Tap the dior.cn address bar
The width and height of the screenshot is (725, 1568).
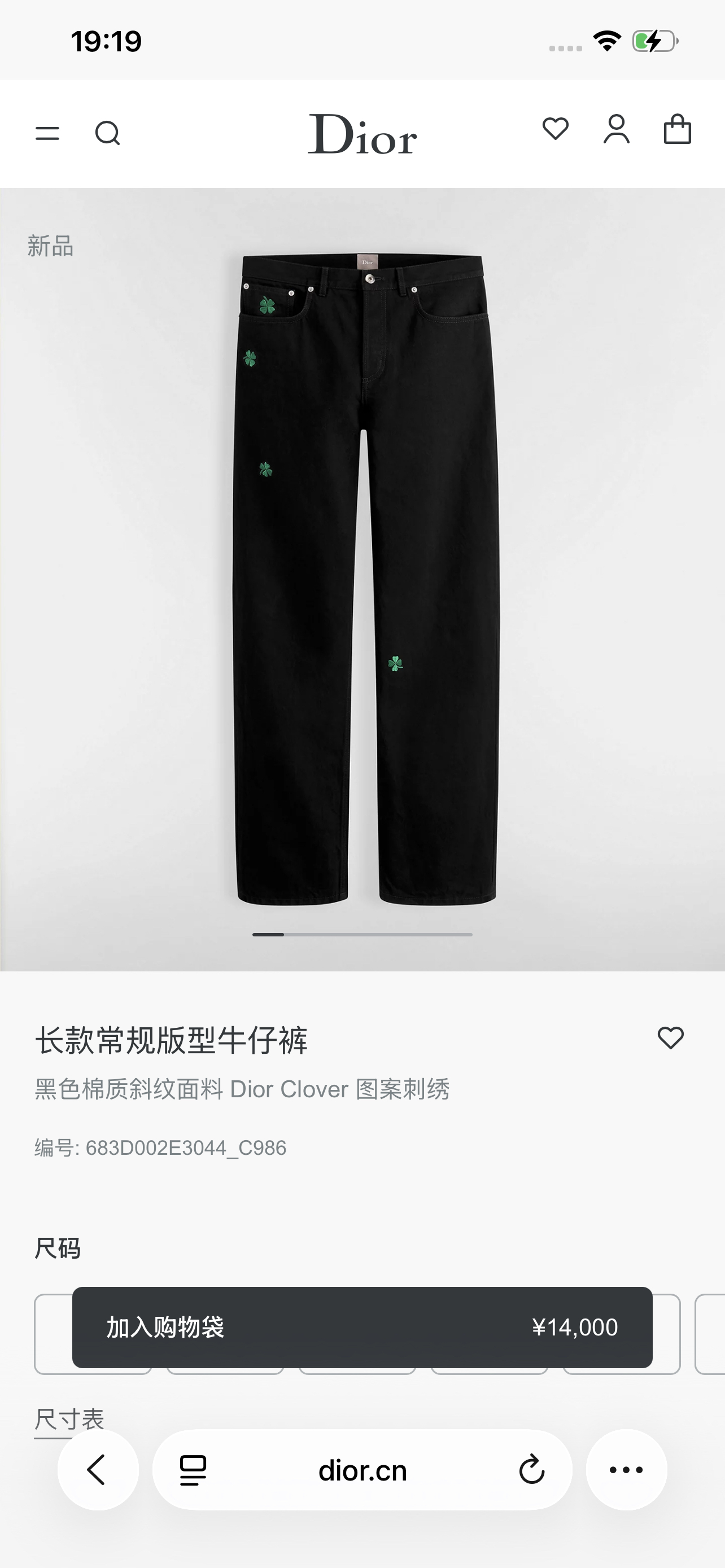[362, 1470]
